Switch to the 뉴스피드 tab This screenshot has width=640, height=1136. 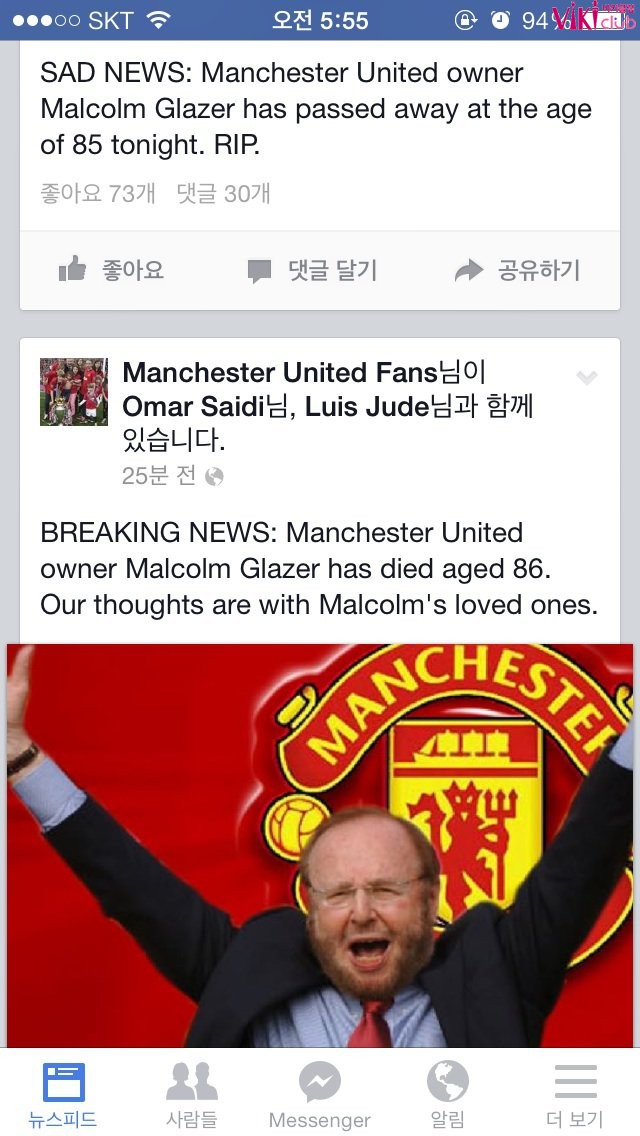click(63, 1094)
